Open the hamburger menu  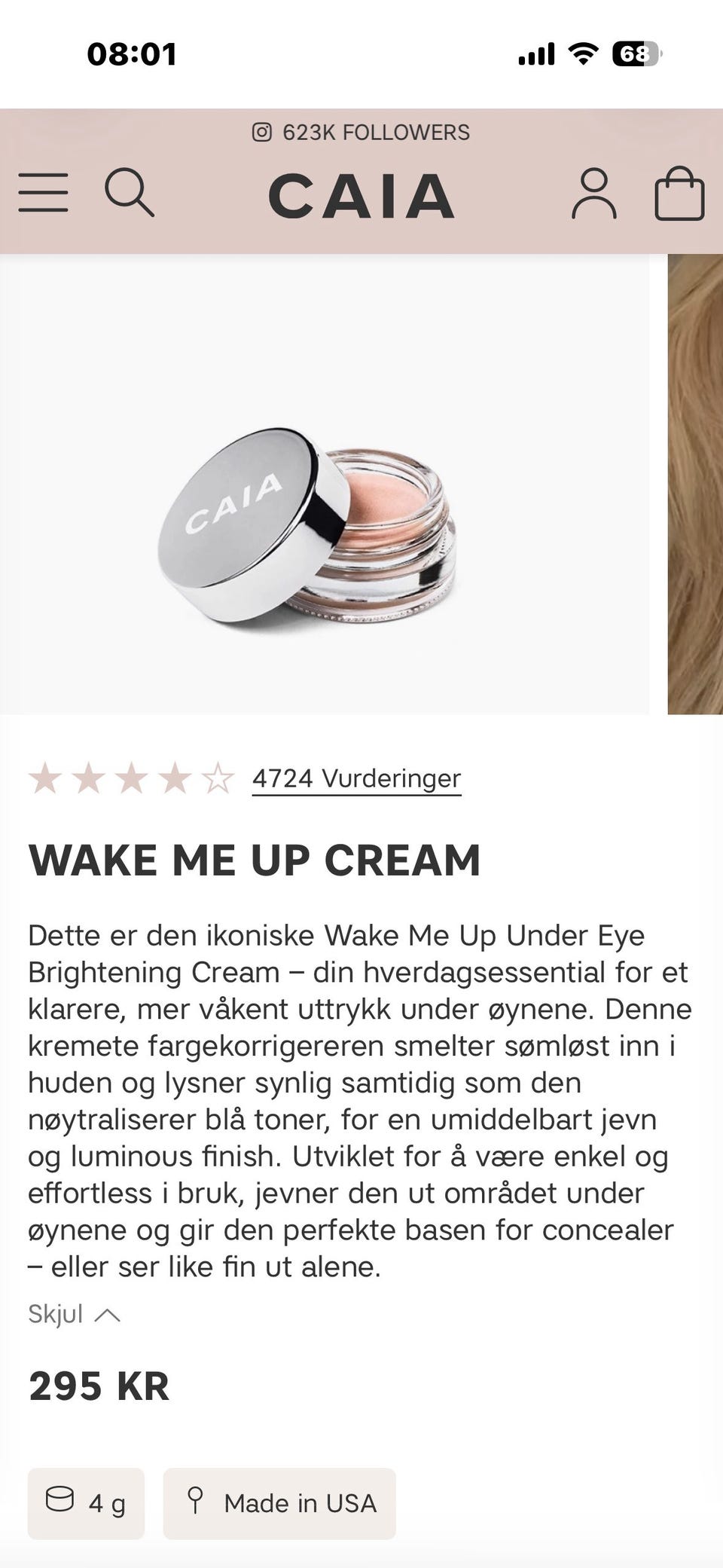[43, 193]
